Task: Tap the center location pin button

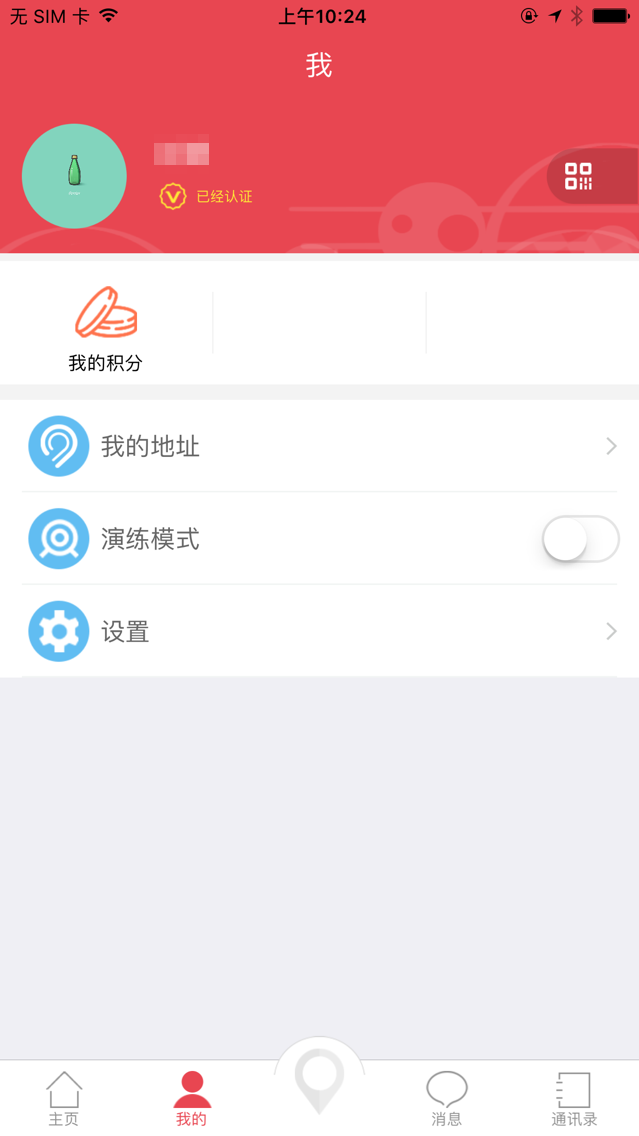Action: tap(319, 1082)
